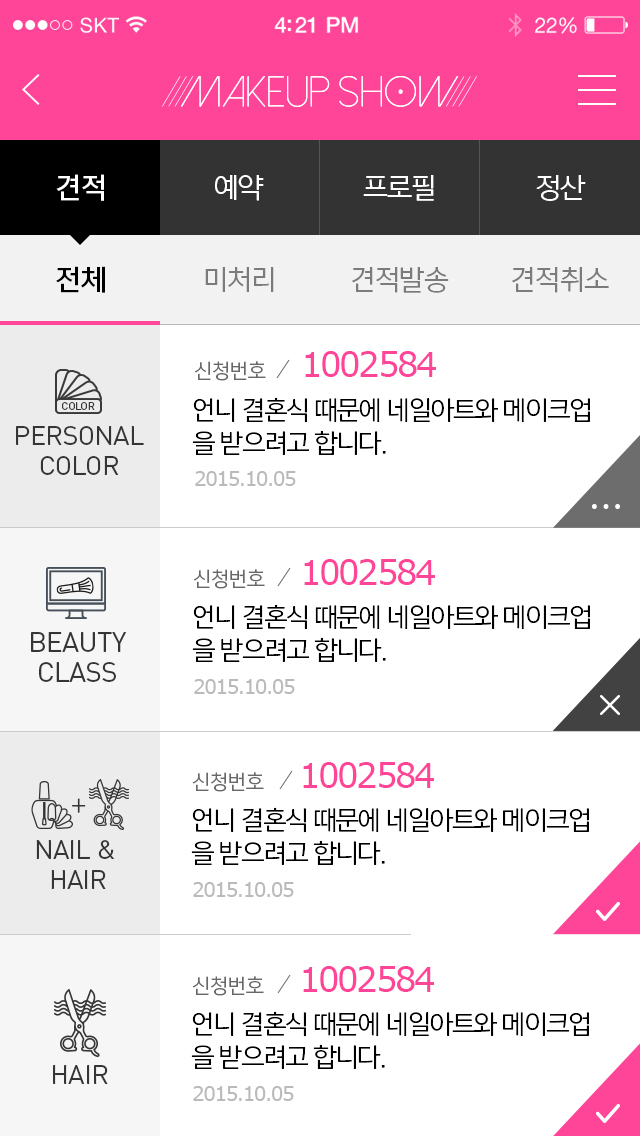Tap the checkmark corner on Nail & Hair

pos(607,909)
